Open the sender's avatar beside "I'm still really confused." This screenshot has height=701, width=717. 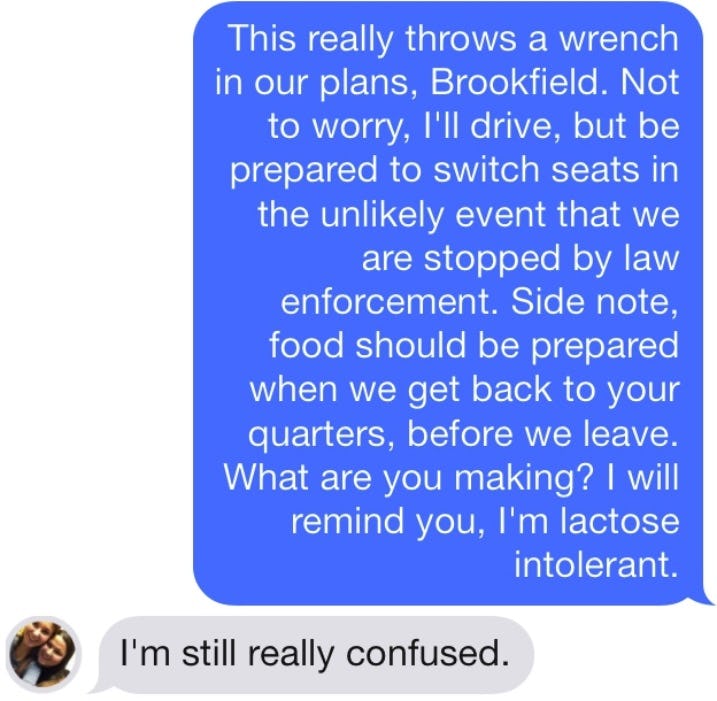(x=42, y=653)
